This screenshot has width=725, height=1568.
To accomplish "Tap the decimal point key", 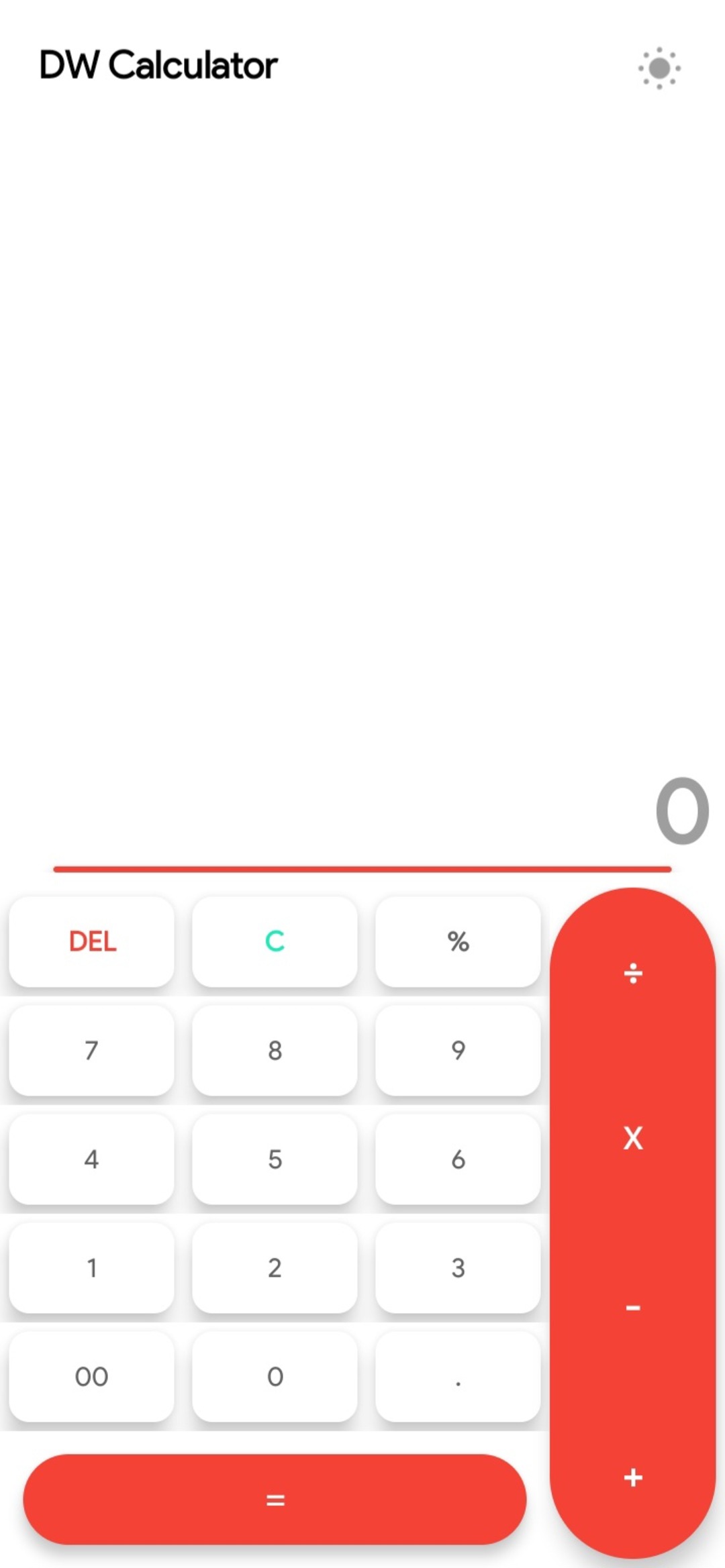I will [458, 1377].
